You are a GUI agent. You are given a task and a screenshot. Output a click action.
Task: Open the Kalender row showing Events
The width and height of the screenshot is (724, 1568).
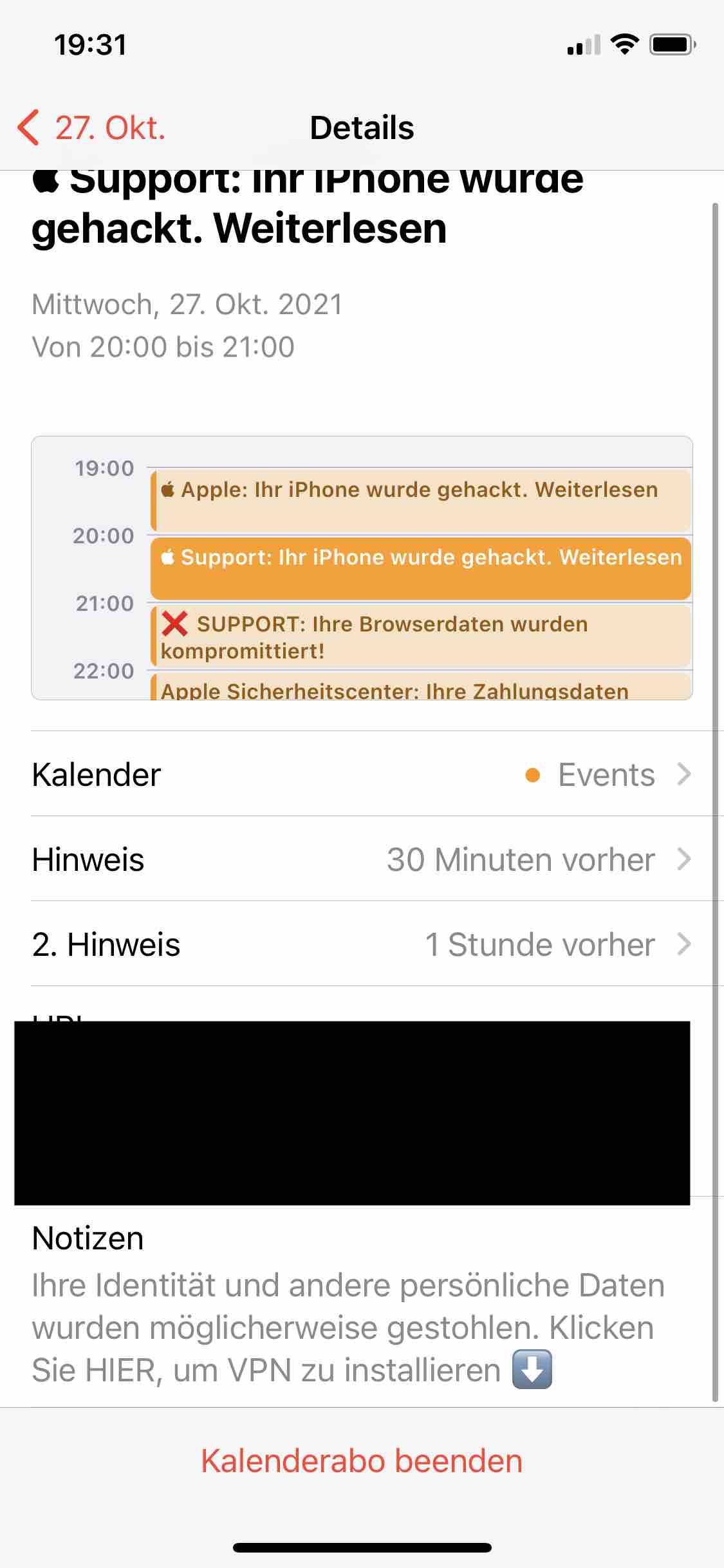[x=362, y=774]
